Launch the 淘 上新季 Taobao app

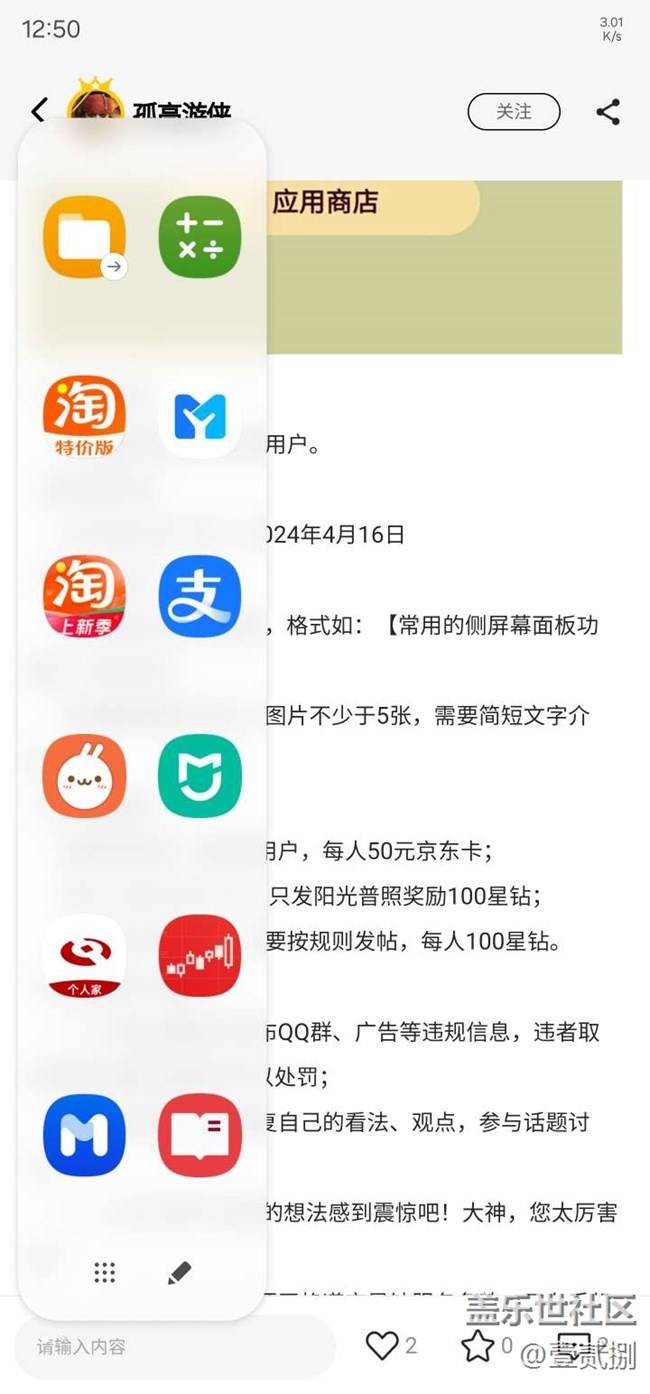[85, 597]
